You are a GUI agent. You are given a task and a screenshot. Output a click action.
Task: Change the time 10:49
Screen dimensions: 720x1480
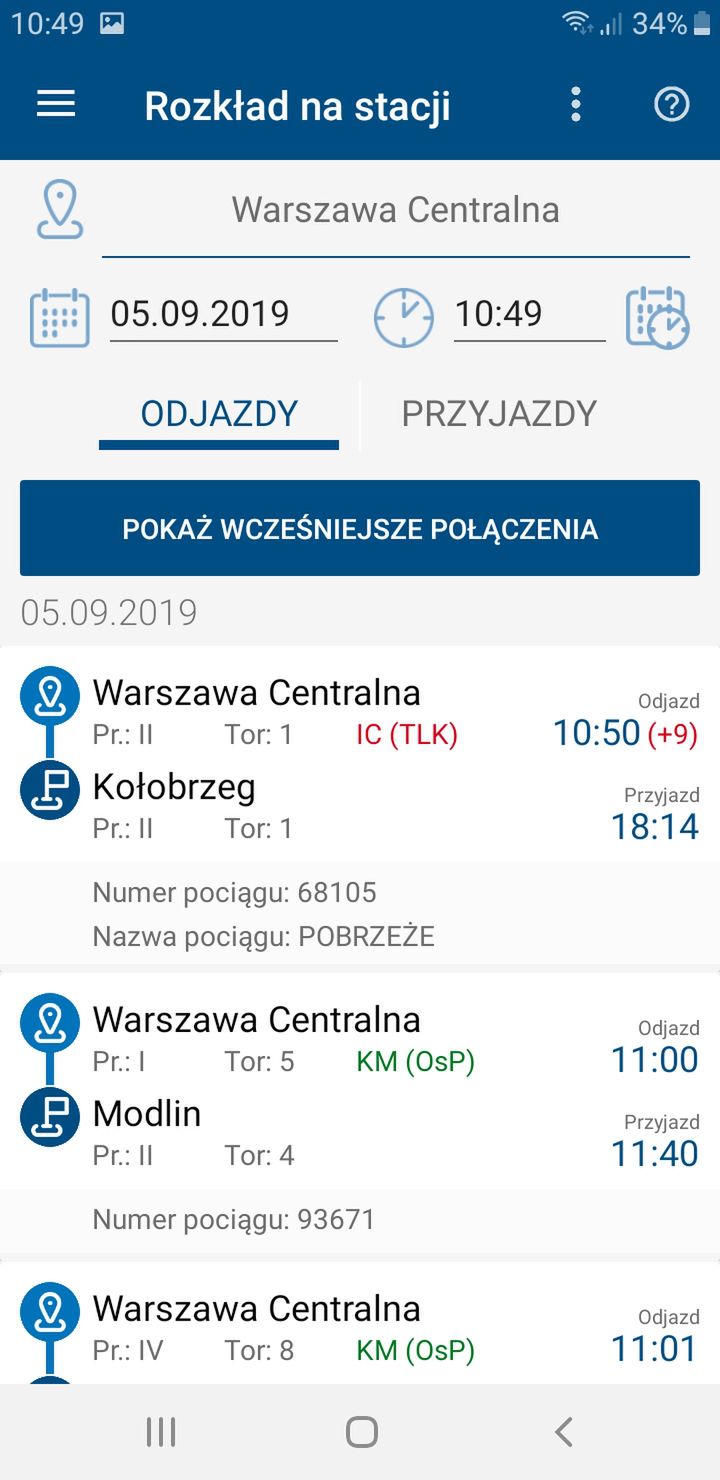coord(529,315)
